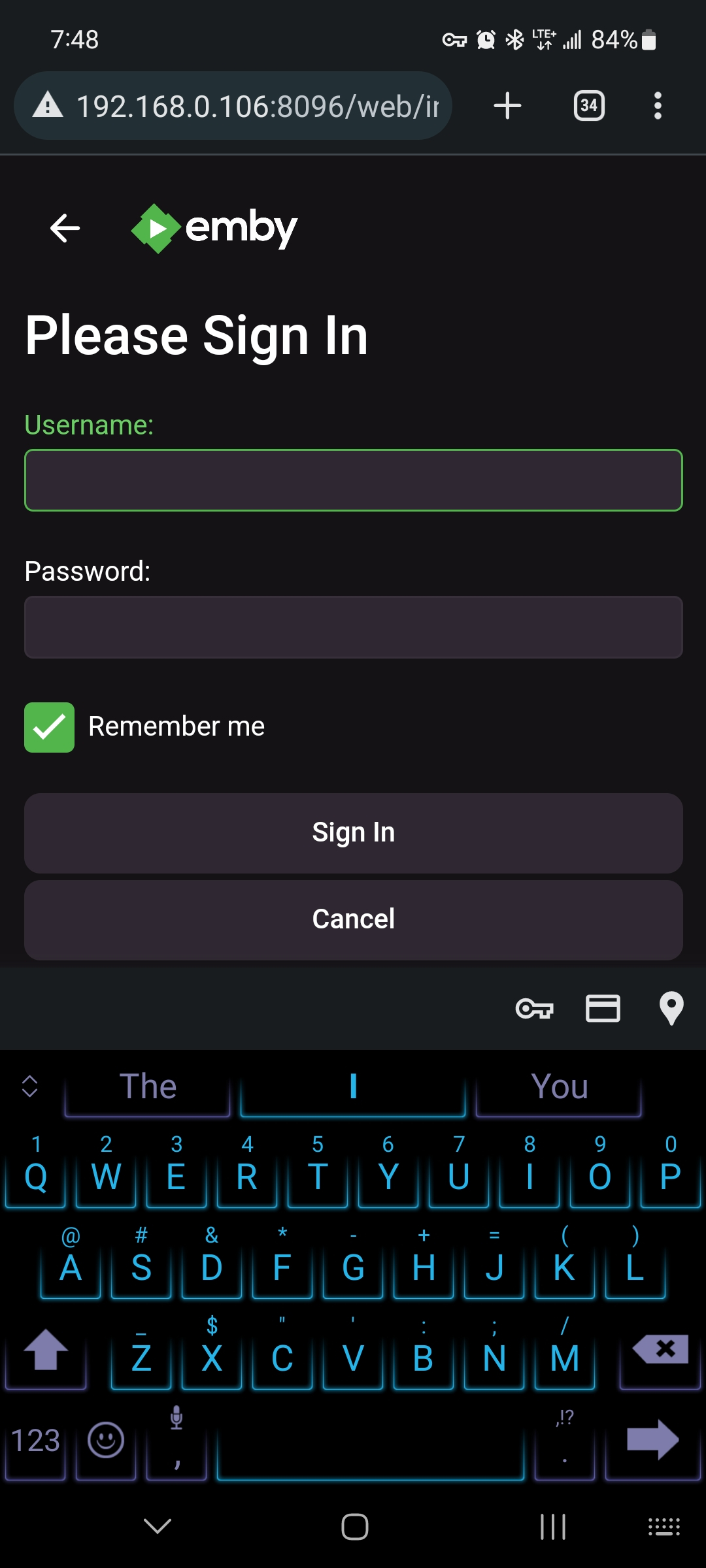Open saved passwords key icon above keyboard
This screenshot has width=706, height=1568.
(534, 1009)
